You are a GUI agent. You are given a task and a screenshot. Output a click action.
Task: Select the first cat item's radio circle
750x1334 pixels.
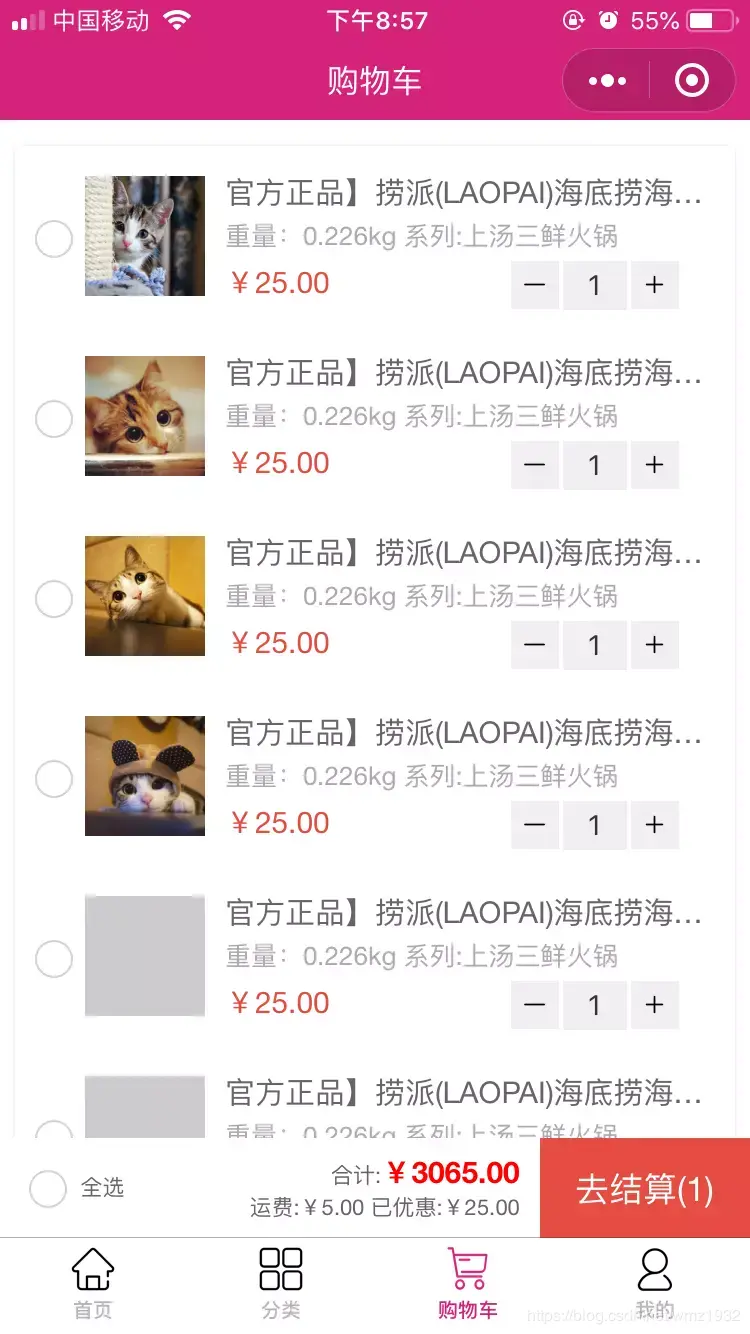pos(53,239)
